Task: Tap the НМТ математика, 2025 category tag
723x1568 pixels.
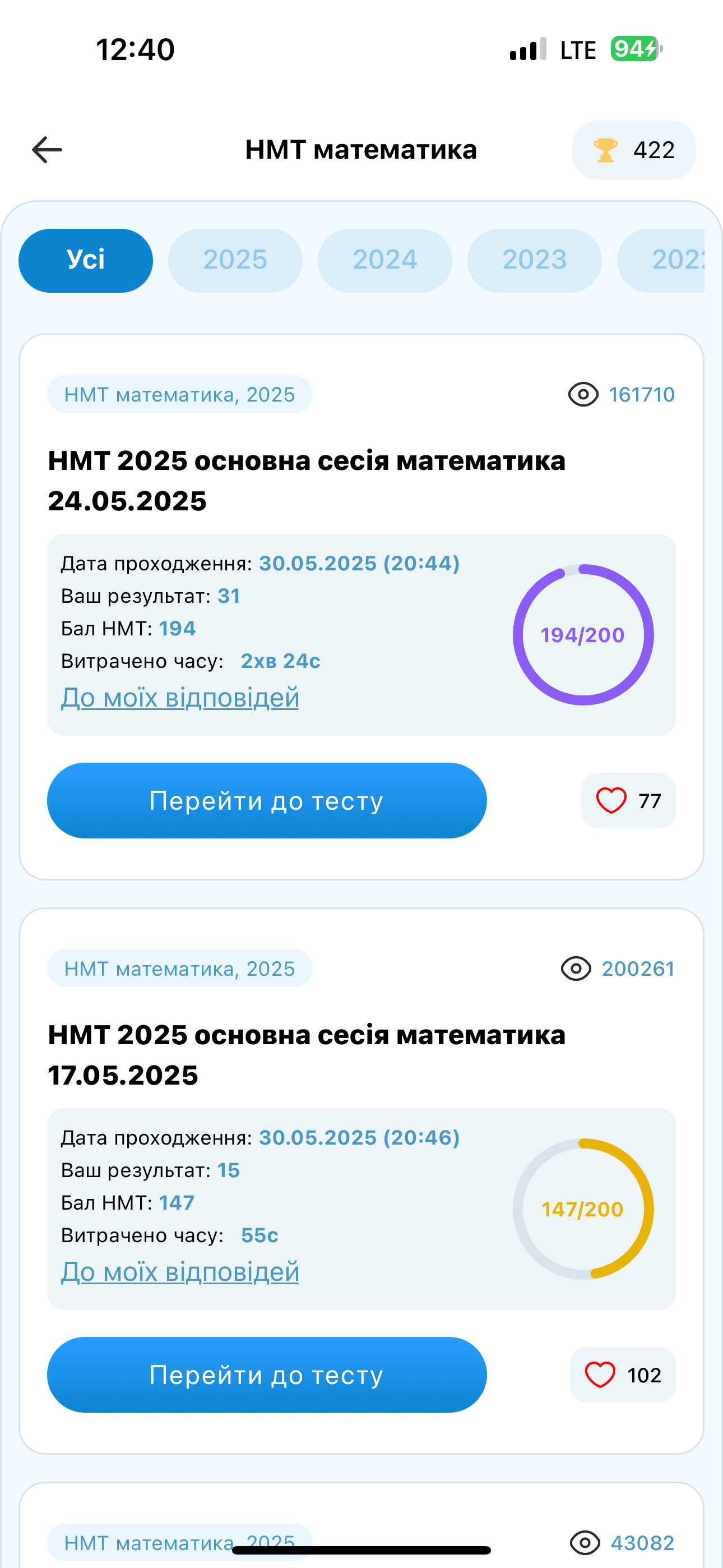Action: tap(179, 394)
